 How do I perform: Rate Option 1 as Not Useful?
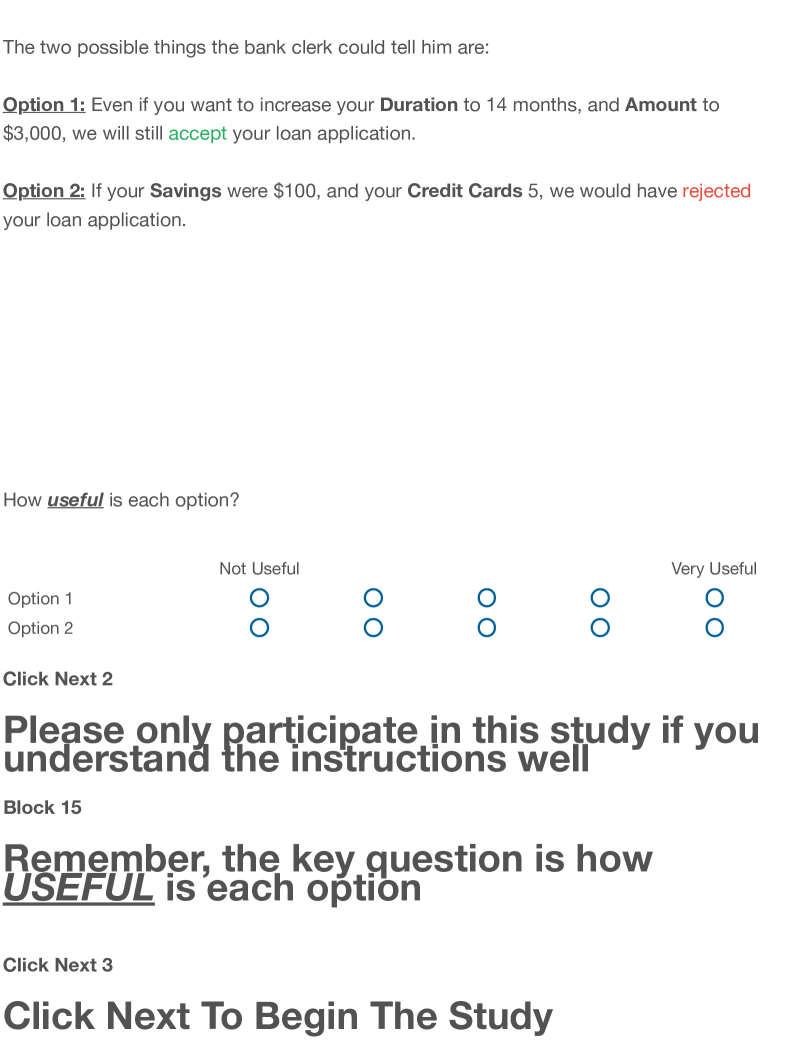pyautogui.click(x=259, y=598)
